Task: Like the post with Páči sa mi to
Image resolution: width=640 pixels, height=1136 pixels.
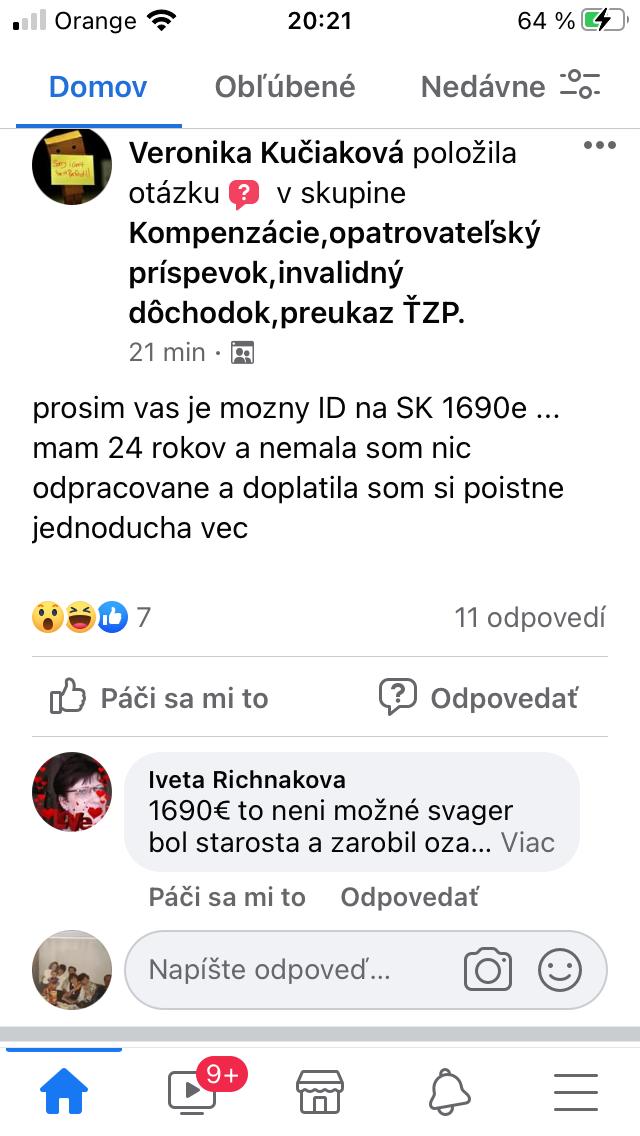Action: pos(160,697)
